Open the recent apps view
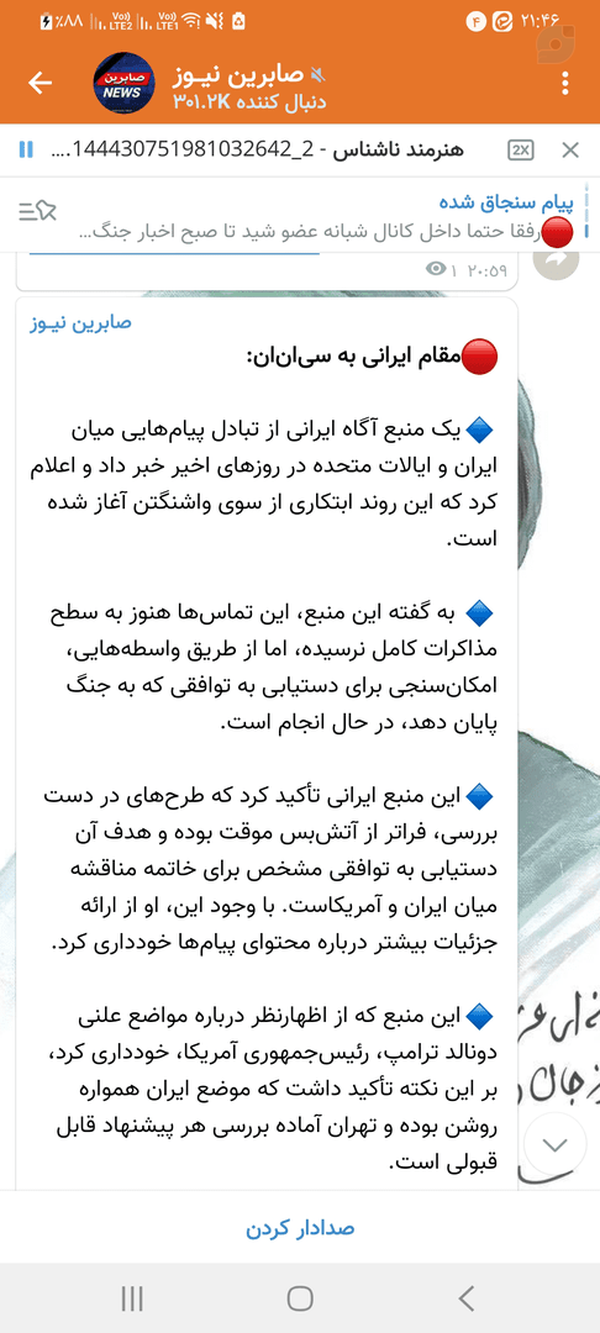This screenshot has height=1333, width=600. coord(132,1298)
